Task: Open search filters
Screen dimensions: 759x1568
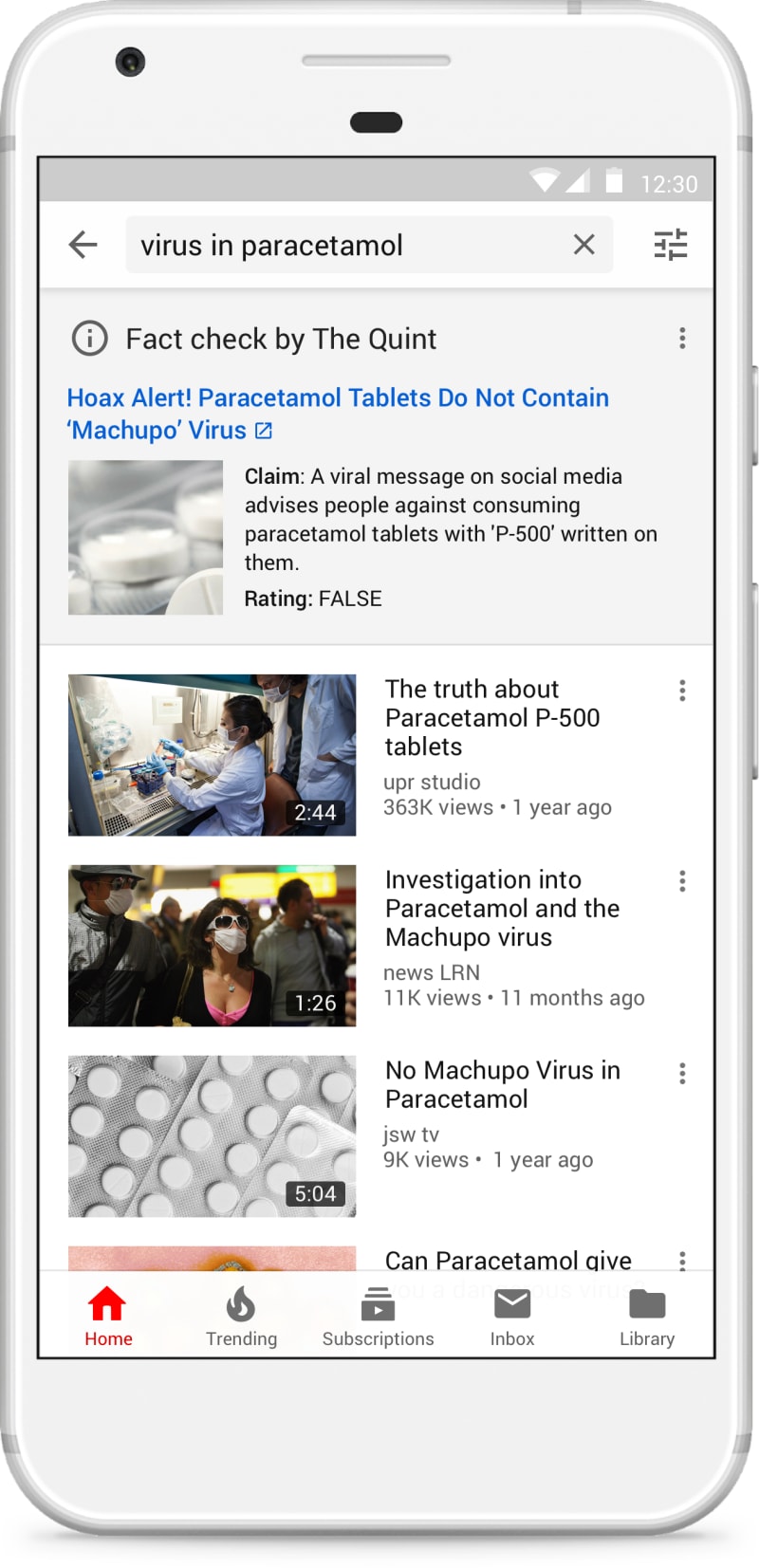Action: pyautogui.click(x=670, y=245)
